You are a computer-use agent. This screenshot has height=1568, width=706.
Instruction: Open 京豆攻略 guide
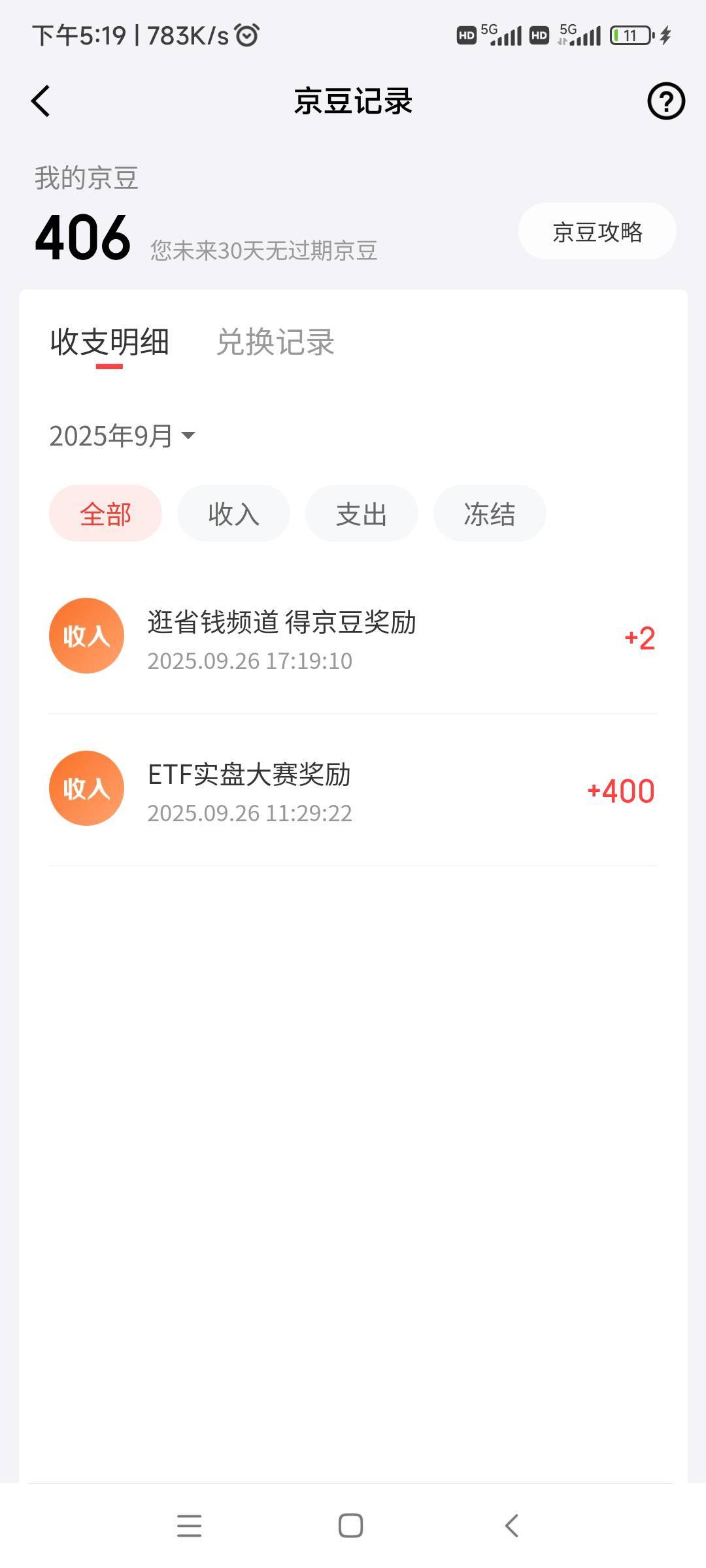coord(597,232)
